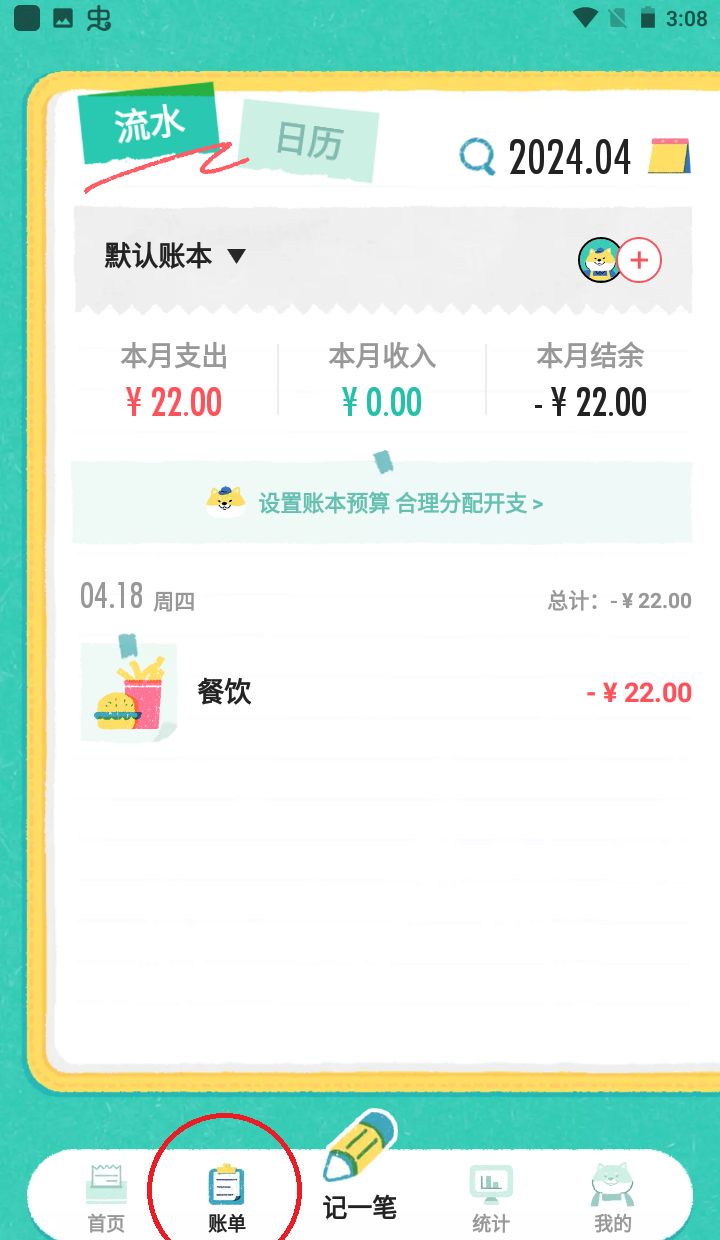The image size is (720, 1240).
Task: Select the 04.18 周四 day header row
Action: [138, 596]
